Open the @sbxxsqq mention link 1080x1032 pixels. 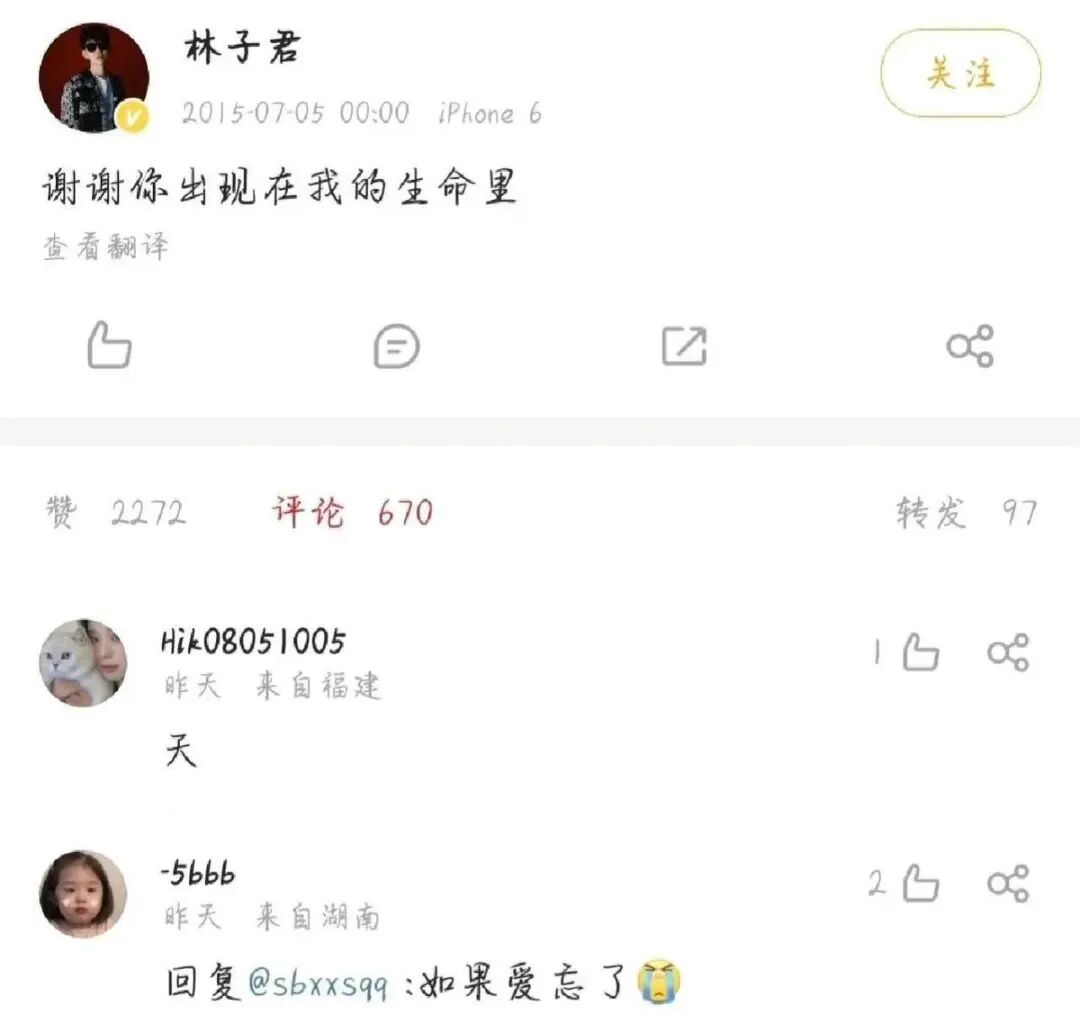317,983
